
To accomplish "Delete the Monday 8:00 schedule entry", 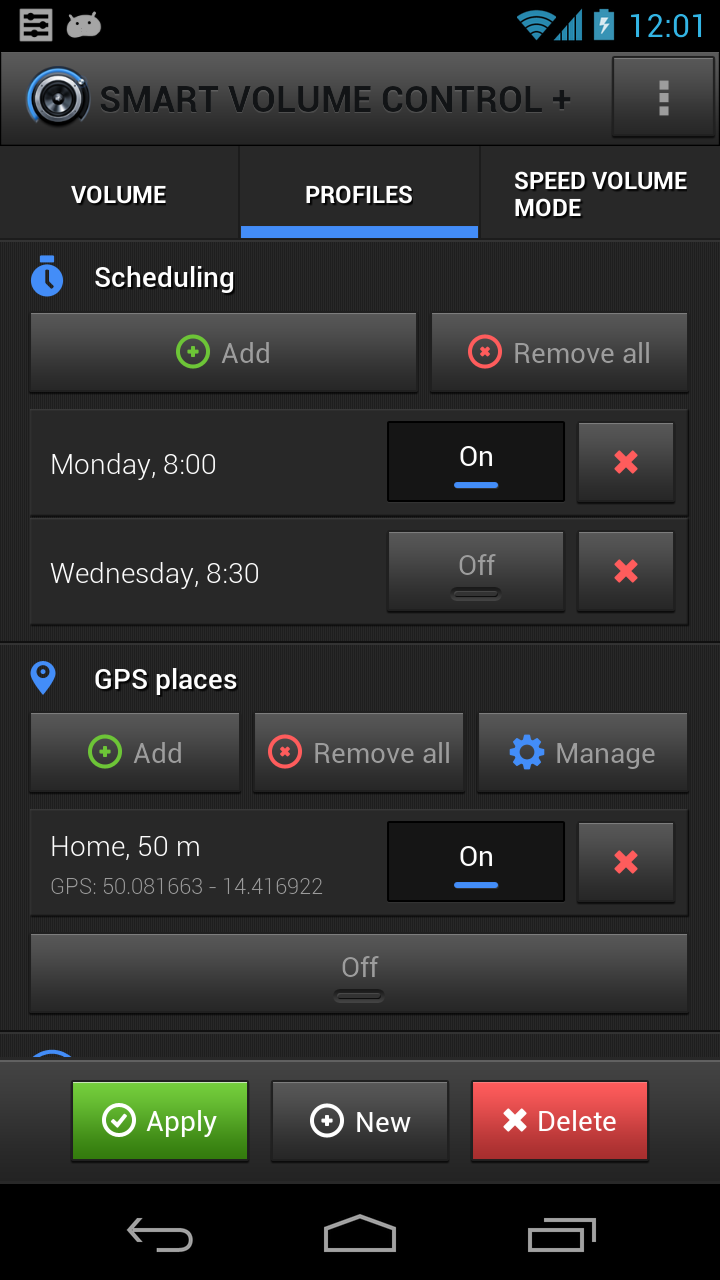I will click(626, 461).
